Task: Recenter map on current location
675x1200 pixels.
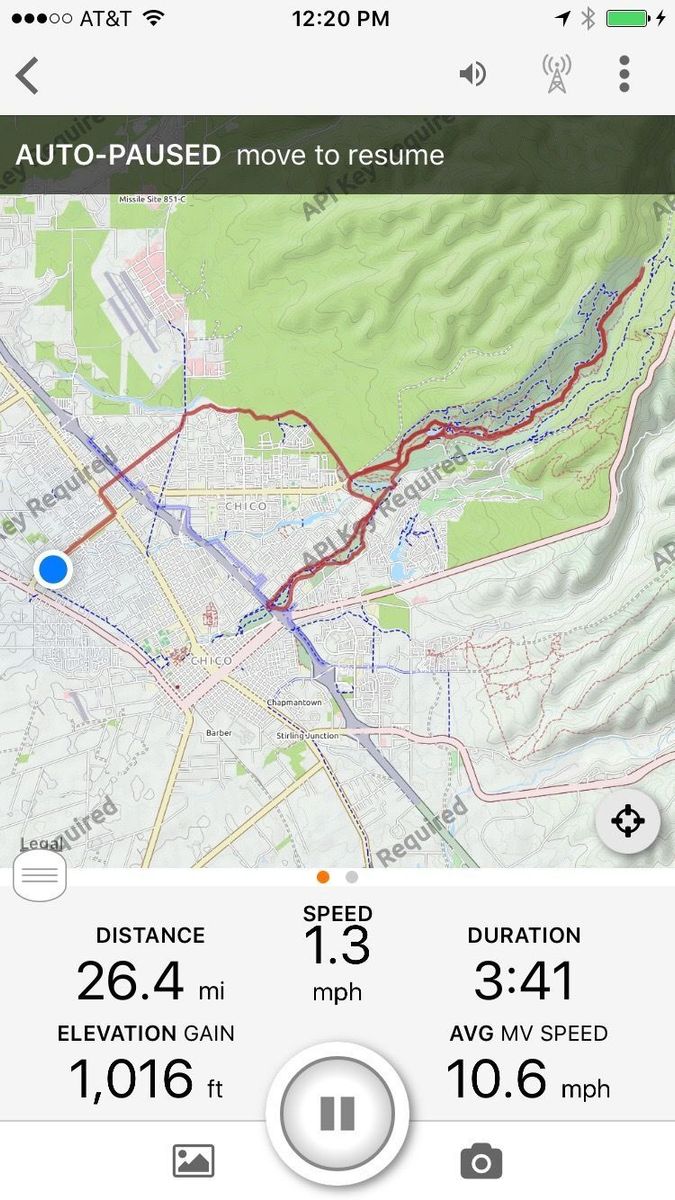Action: [627, 822]
